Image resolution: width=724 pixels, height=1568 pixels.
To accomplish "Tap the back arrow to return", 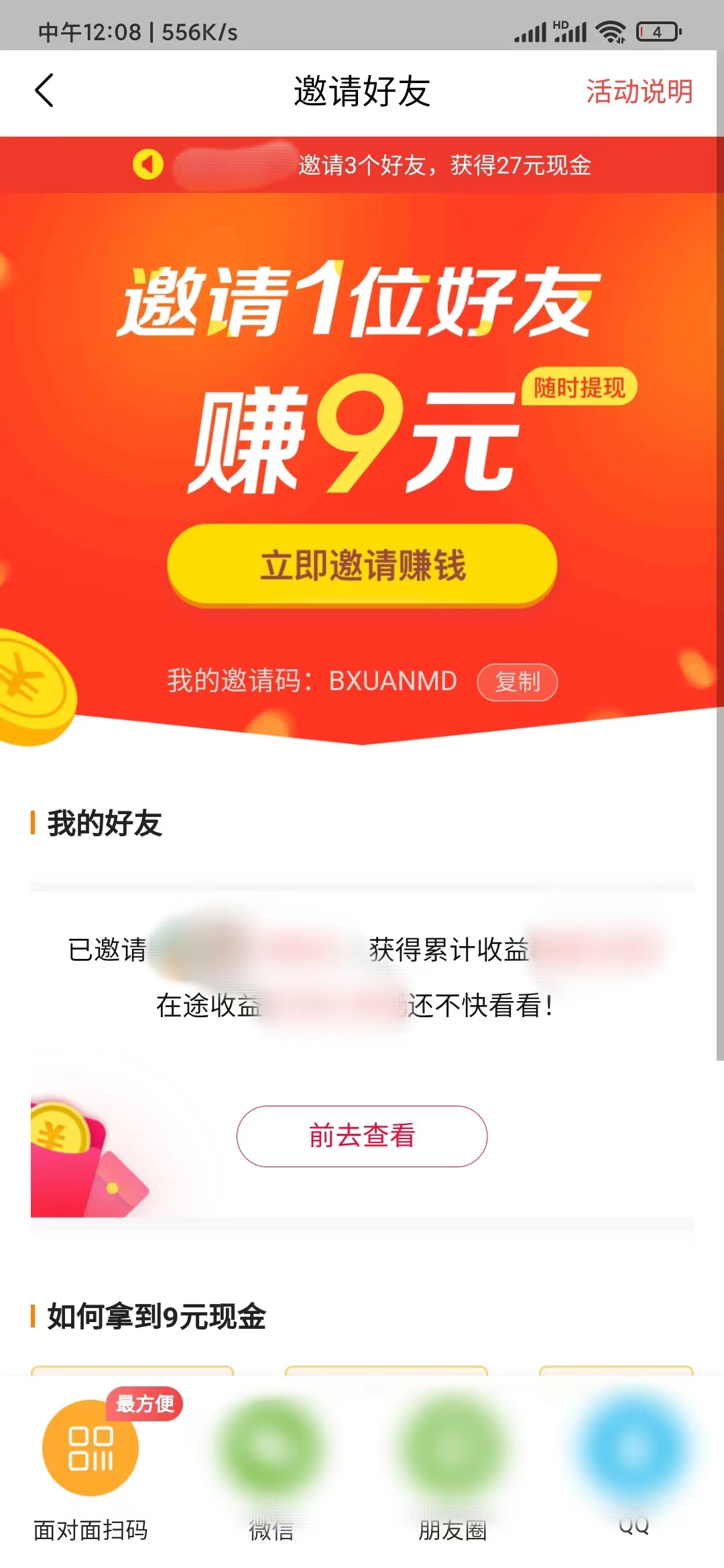I will [44, 90].
